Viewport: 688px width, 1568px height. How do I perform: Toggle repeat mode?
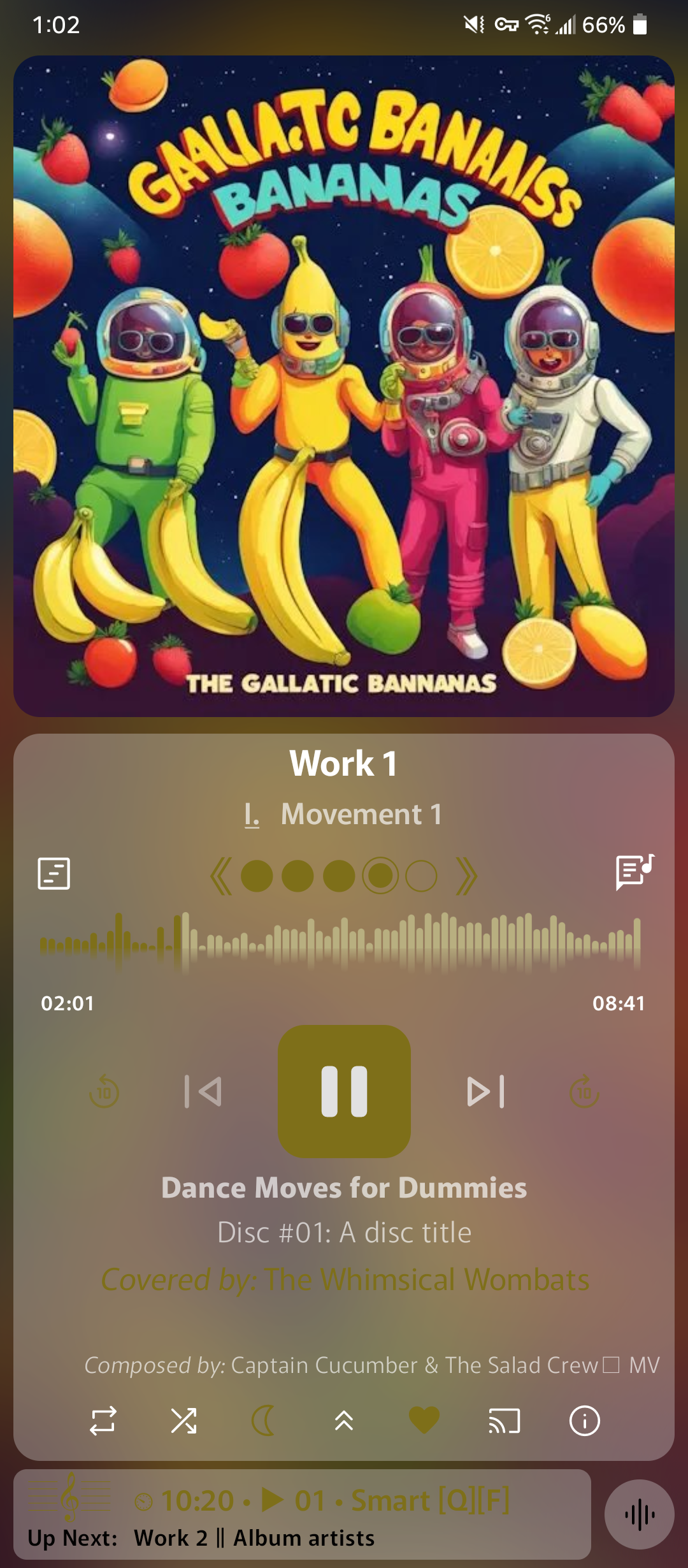click(x=103, y=1421)
